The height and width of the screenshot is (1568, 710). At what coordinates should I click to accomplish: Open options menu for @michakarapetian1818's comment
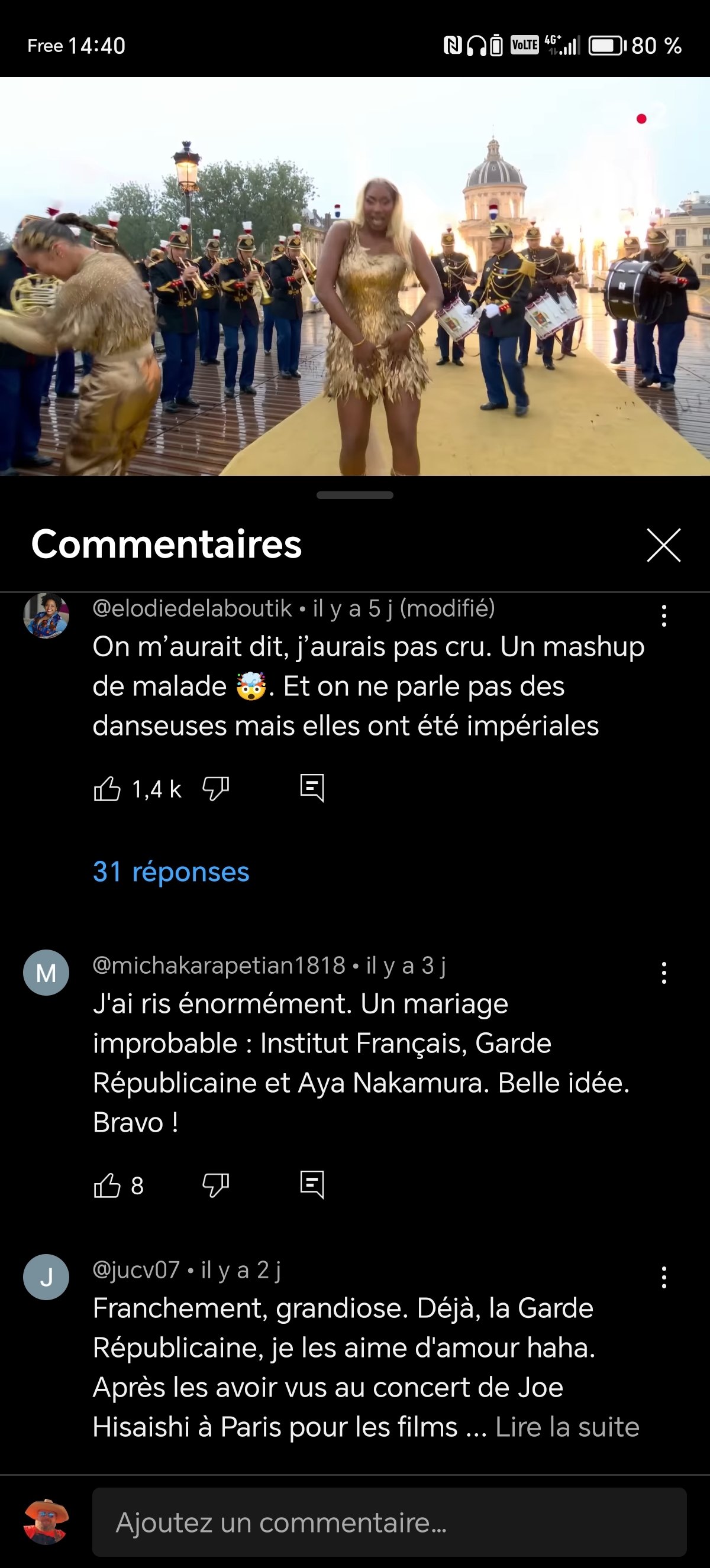(x=664, y=973)
